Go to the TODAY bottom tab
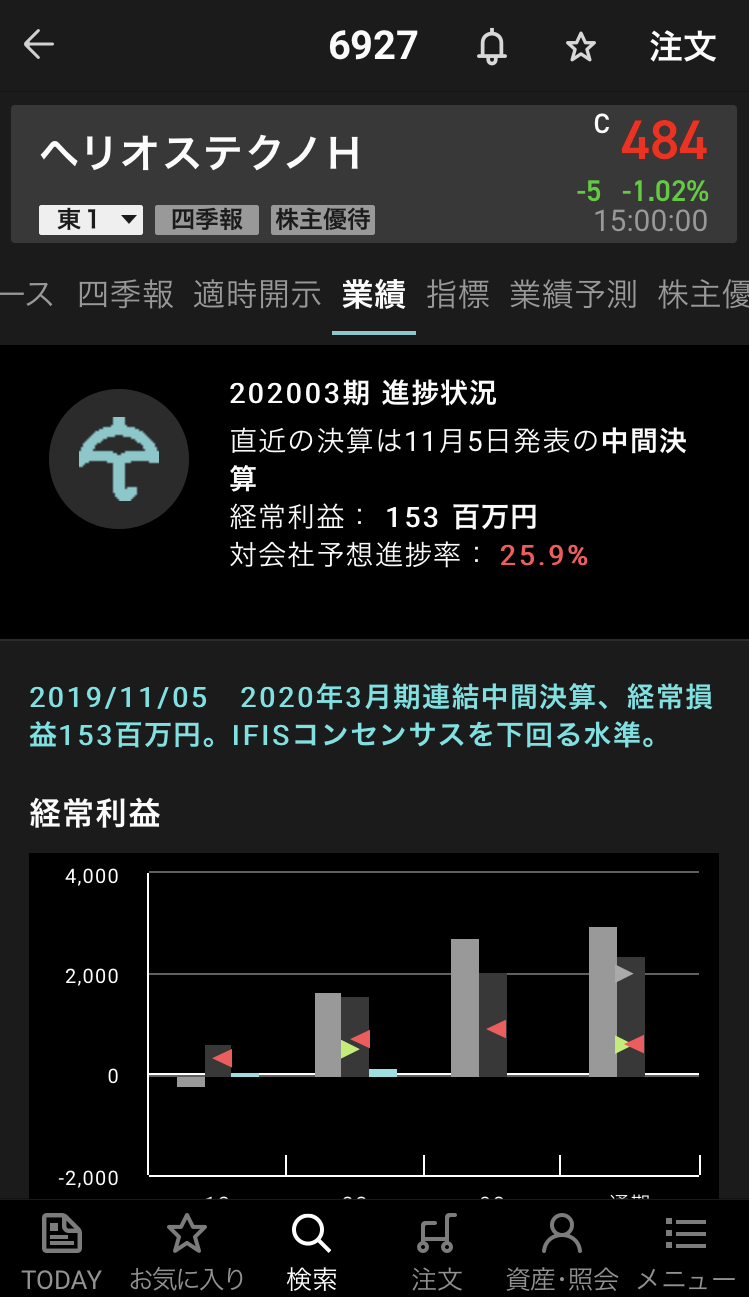The width and height of the screenshot is (749, 1297). pos(62,1250)
